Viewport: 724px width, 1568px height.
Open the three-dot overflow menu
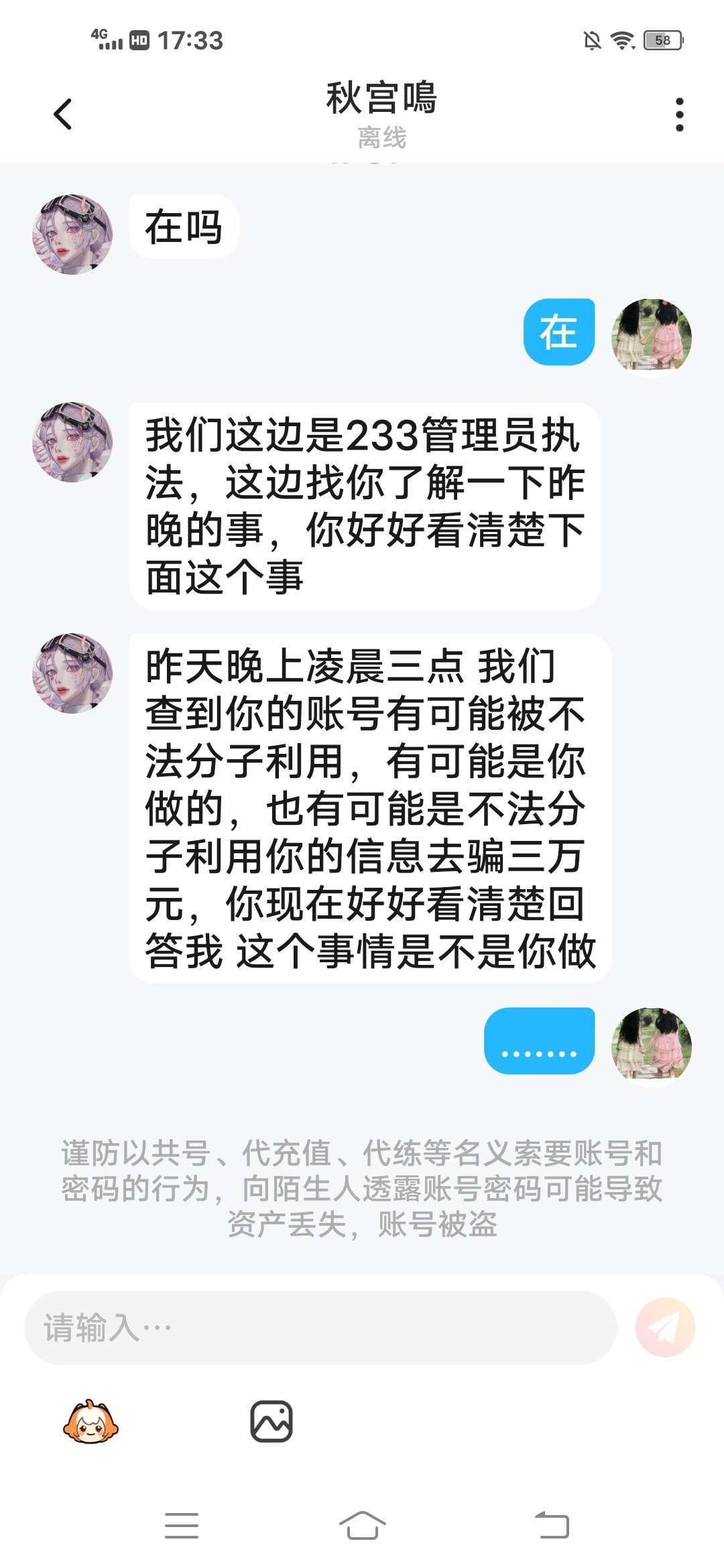point(679,115)
